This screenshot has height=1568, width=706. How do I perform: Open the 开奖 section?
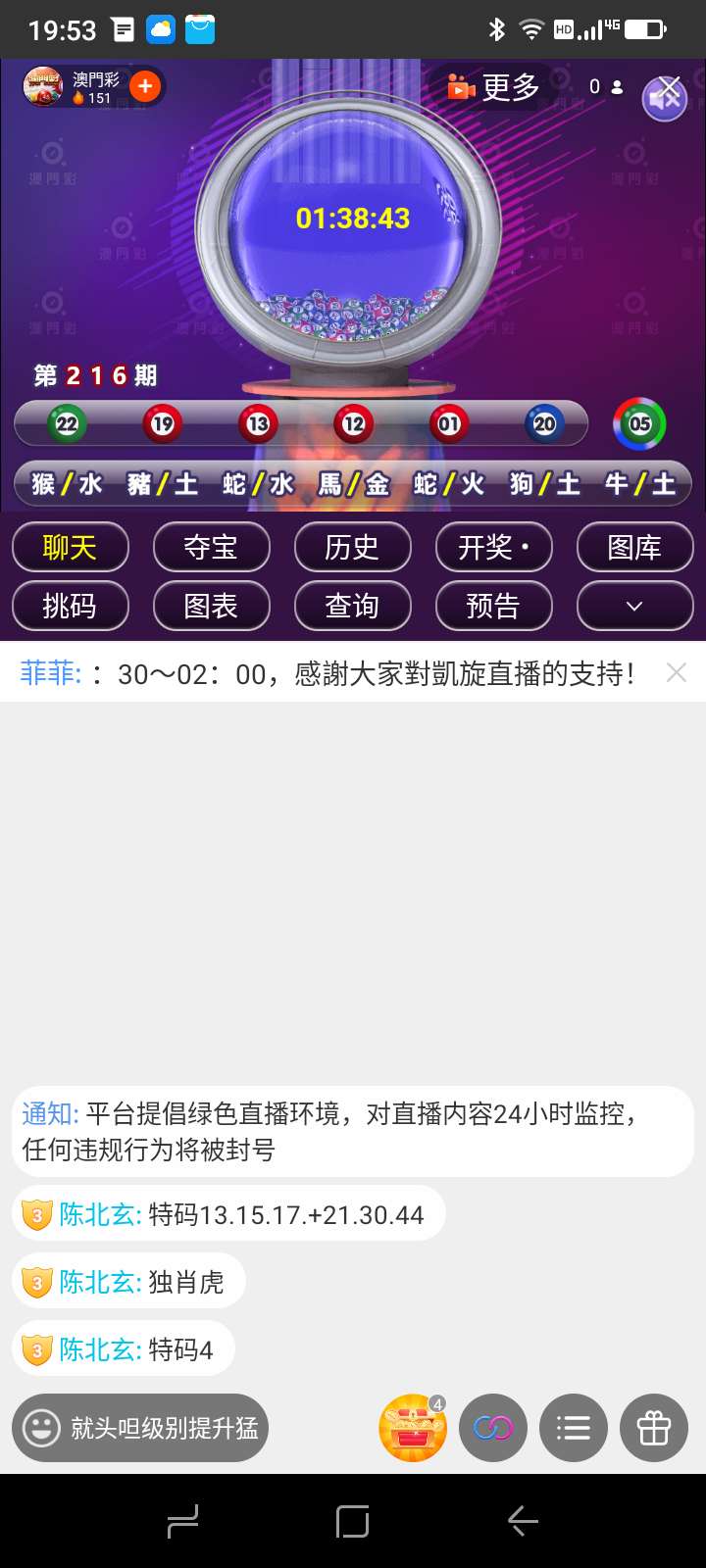(x=493, y=547)
